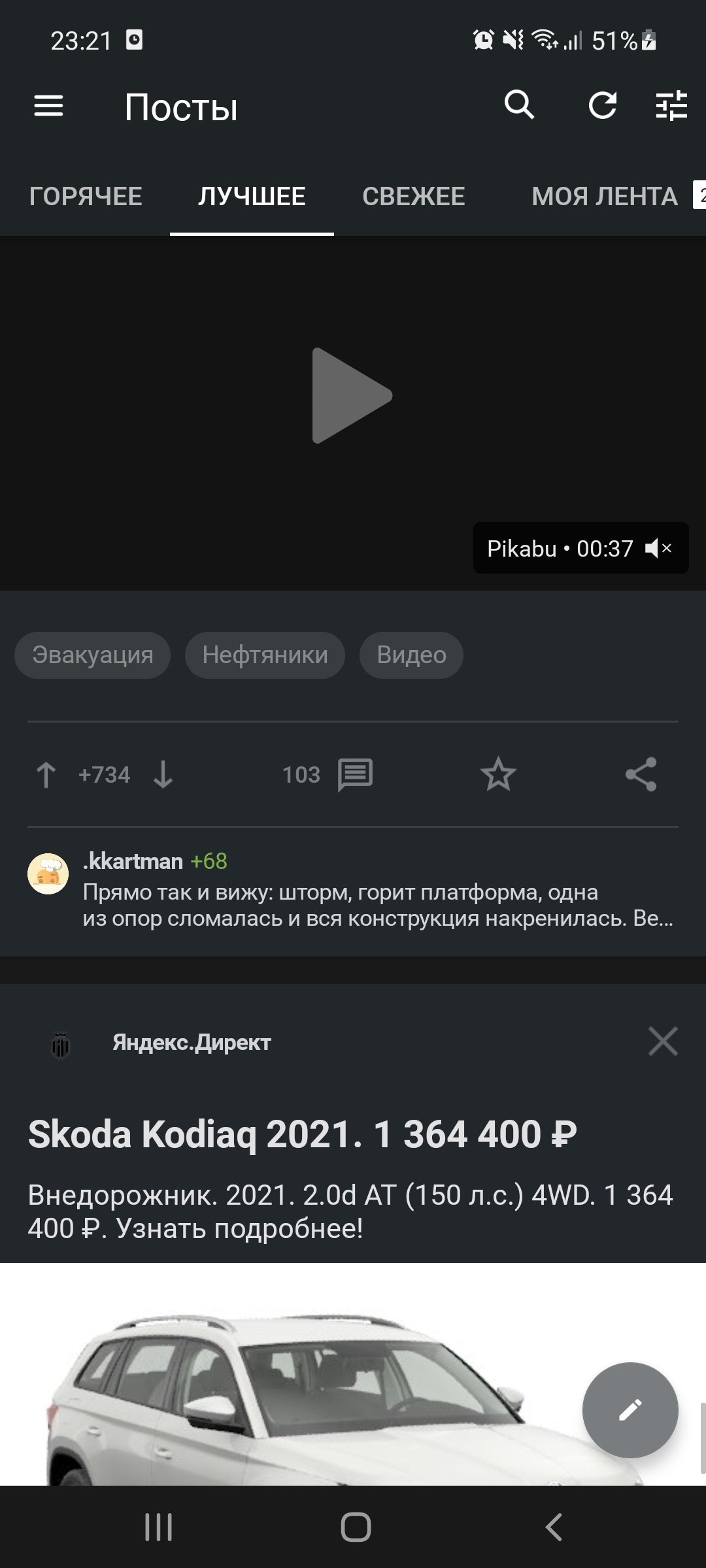This screenshot has height=1568, width=706.
Task: Select the Лучшее tab
Action: click(x=252, y=197)
